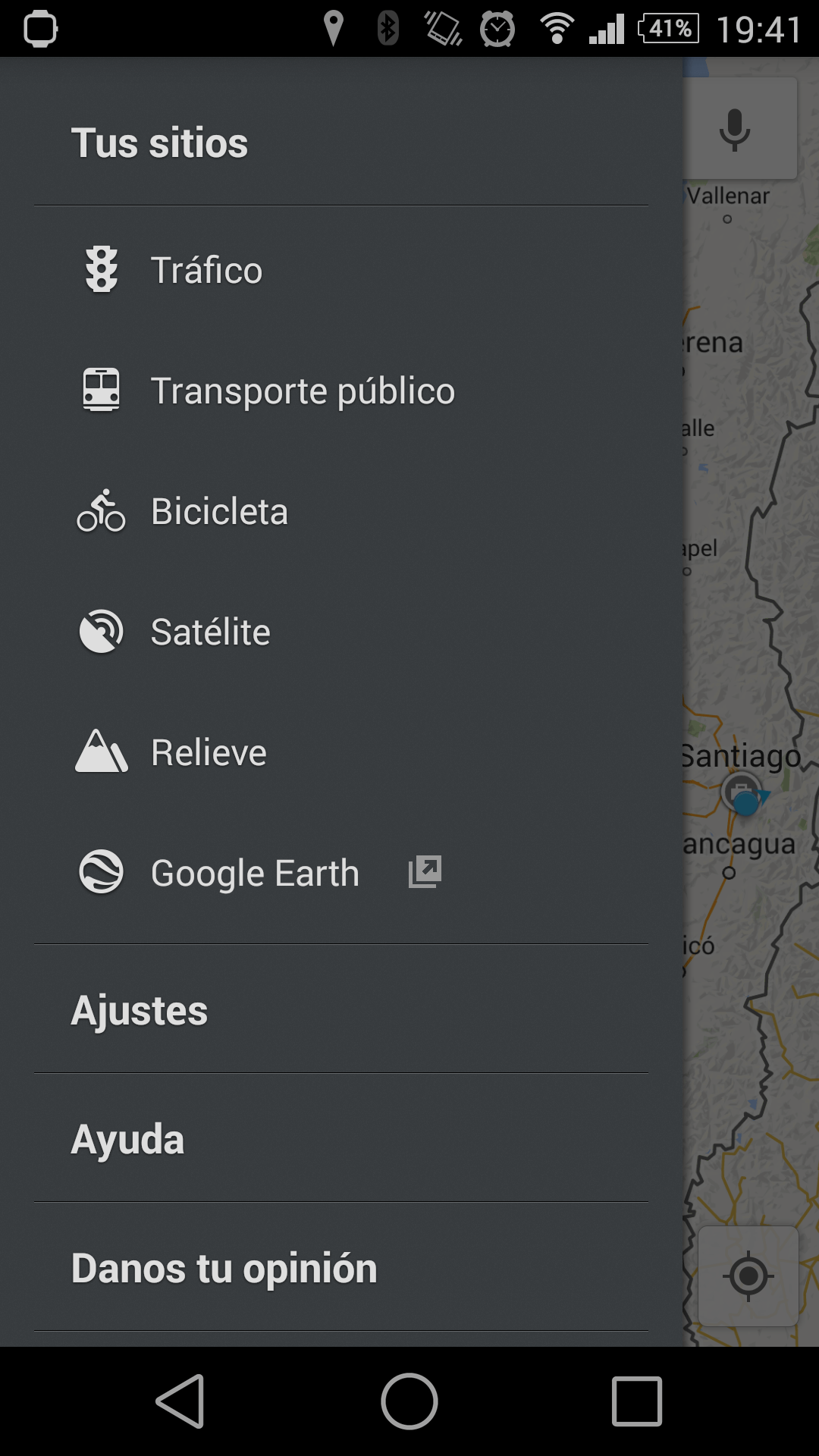Launch Google Earth

point(255,874)
